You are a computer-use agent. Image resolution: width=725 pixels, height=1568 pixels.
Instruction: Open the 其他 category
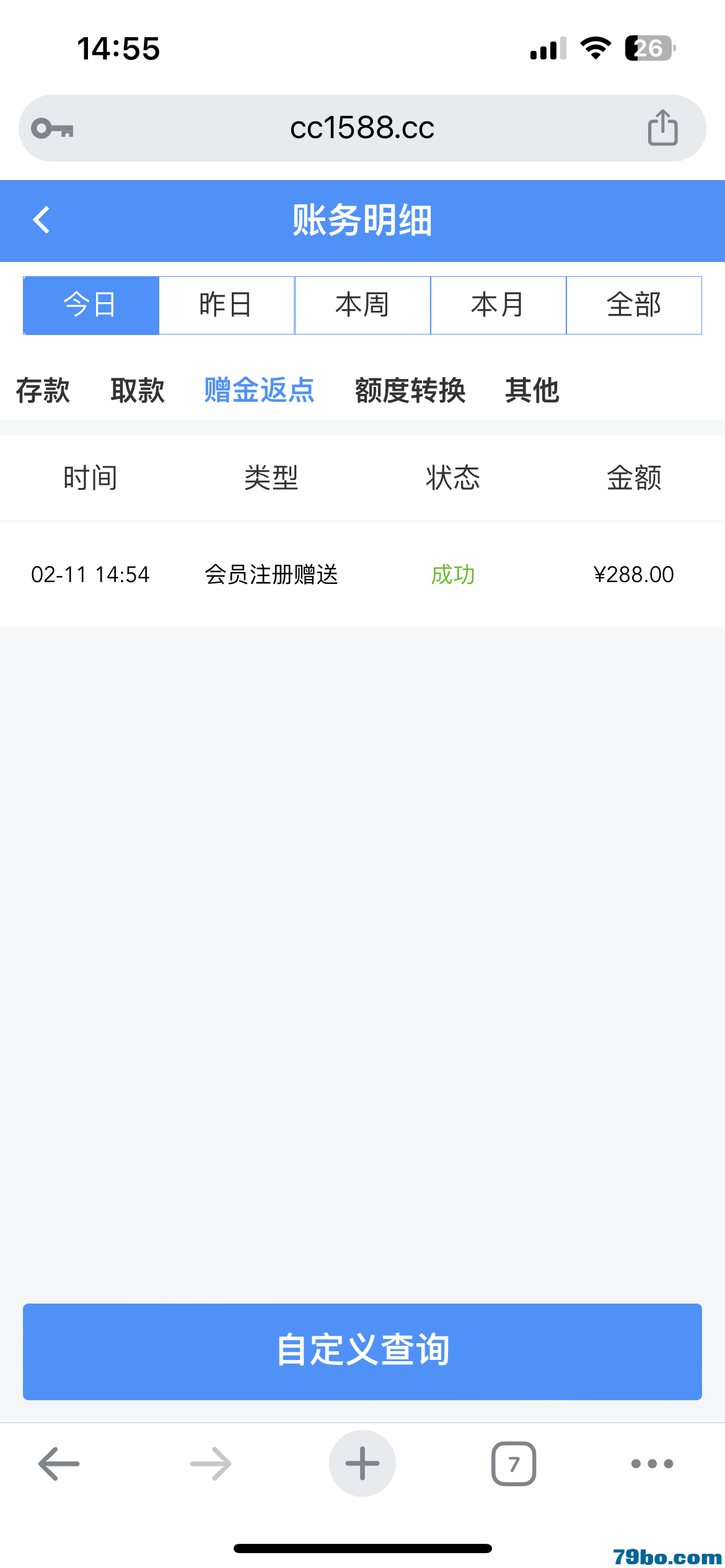point(532,391)
